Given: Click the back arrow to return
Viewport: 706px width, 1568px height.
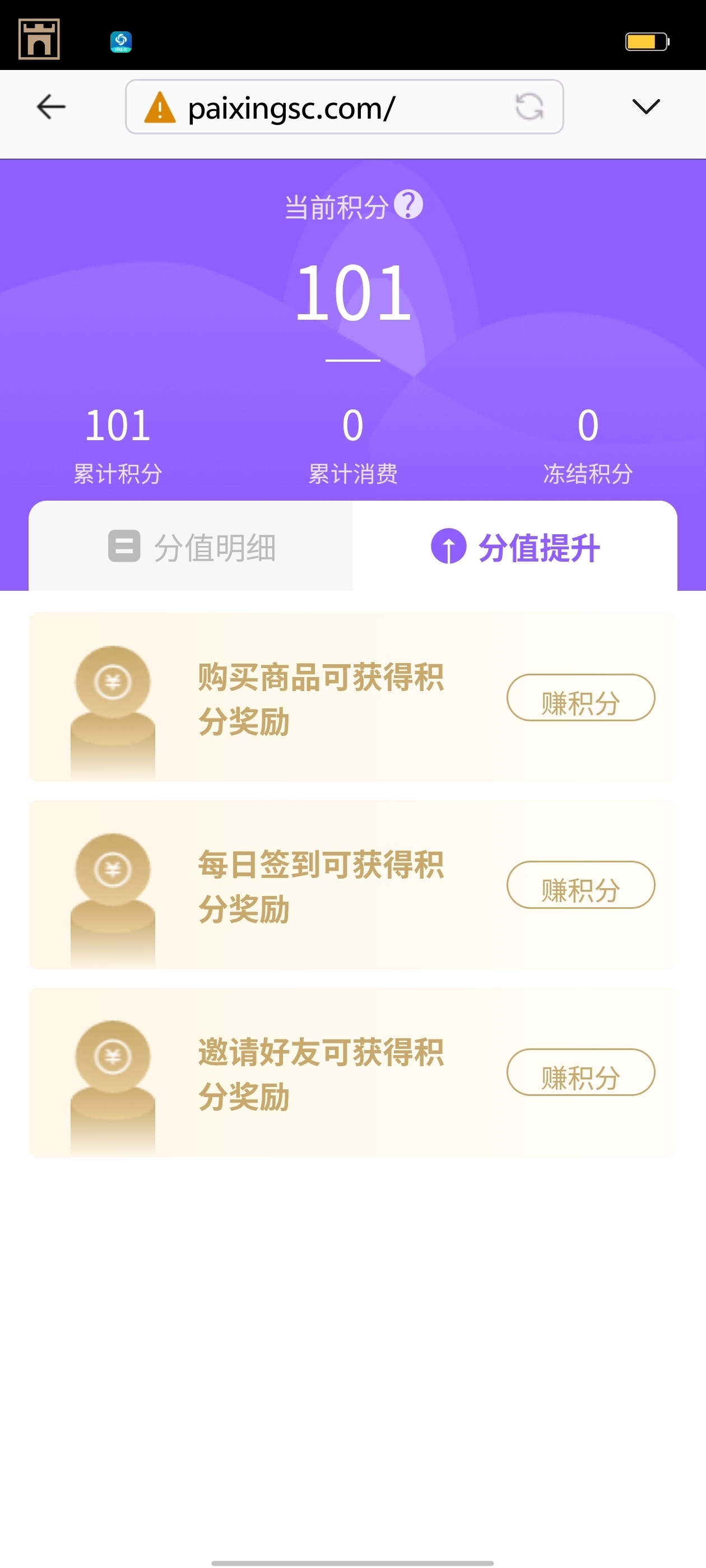Looking at the screenshot, I should pyautogui.click(x=51, y=106).
